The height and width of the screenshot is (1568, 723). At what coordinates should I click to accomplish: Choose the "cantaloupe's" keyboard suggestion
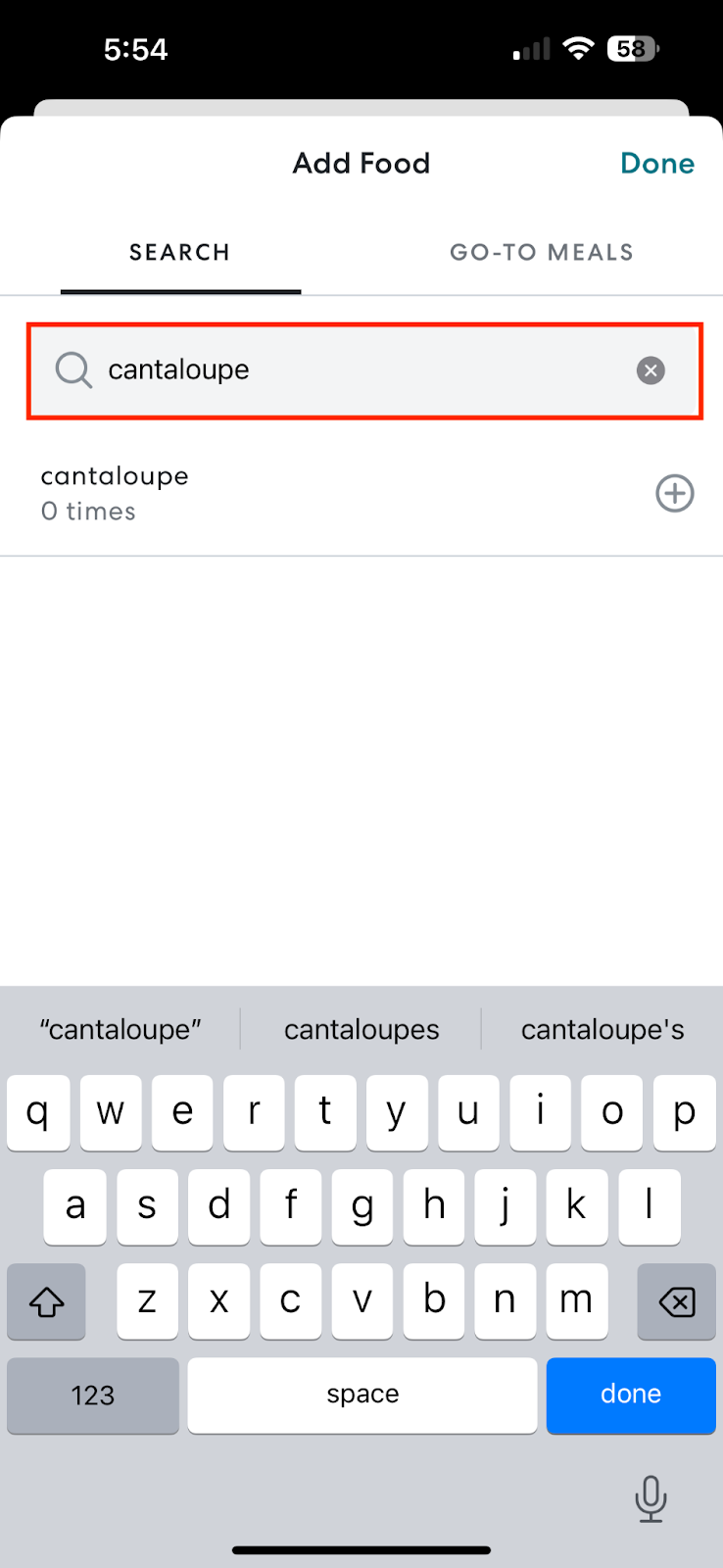point(602,1030)
